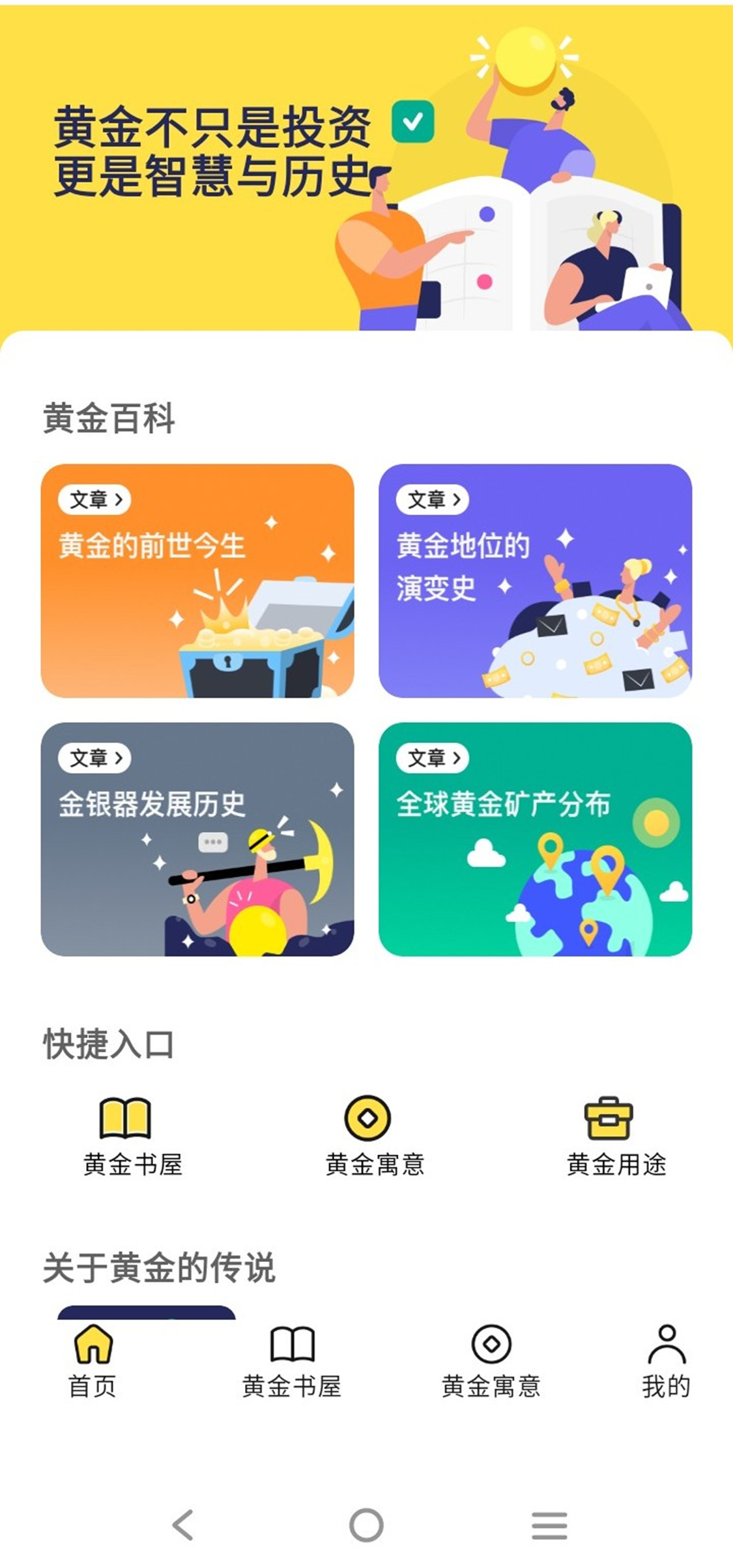
Task: Return to the phone home screen
Action: tap(366, 1525)
